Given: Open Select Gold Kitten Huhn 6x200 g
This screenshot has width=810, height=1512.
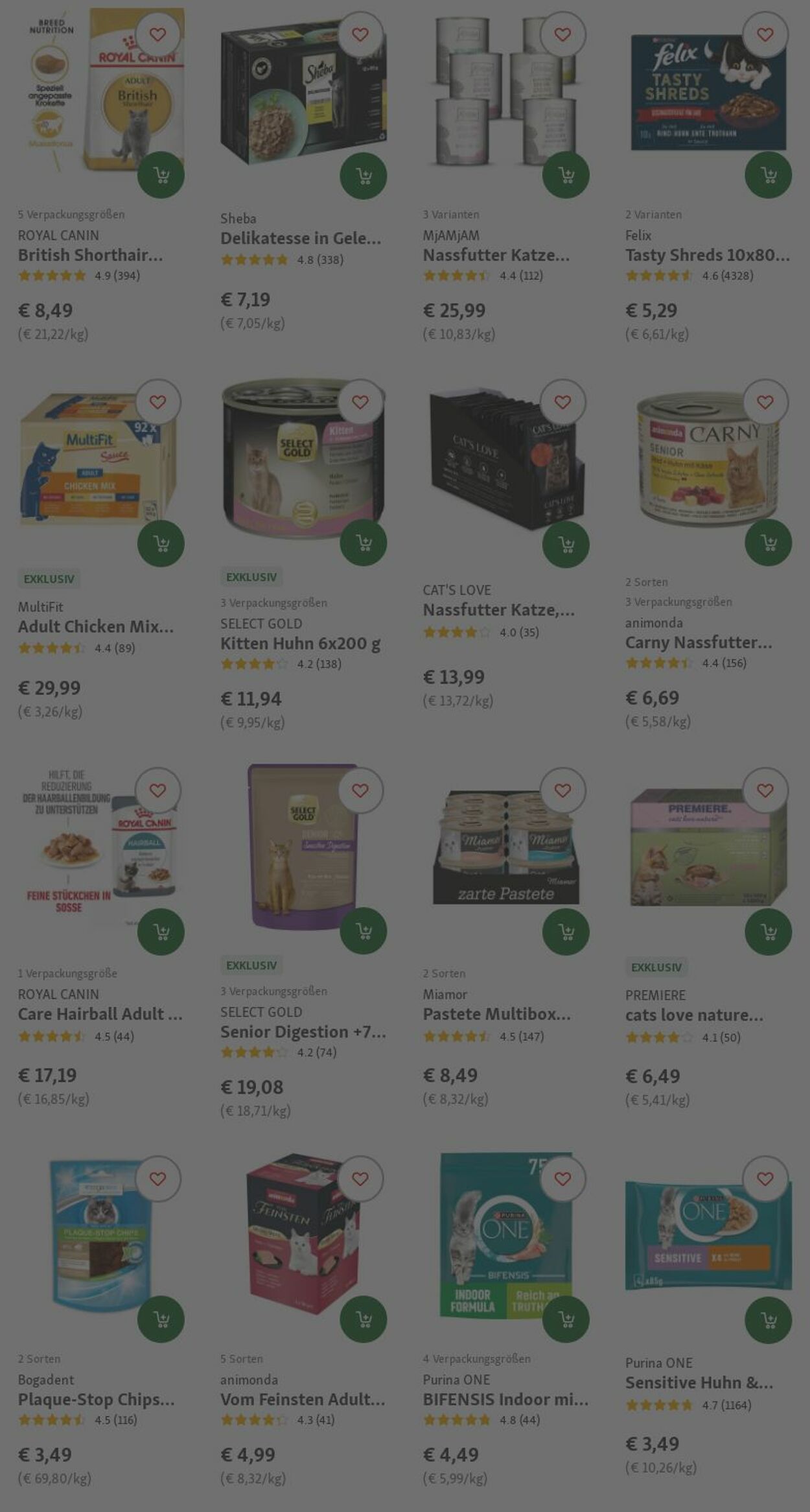Looking at the screenshot, I should [x=300, y=644].
